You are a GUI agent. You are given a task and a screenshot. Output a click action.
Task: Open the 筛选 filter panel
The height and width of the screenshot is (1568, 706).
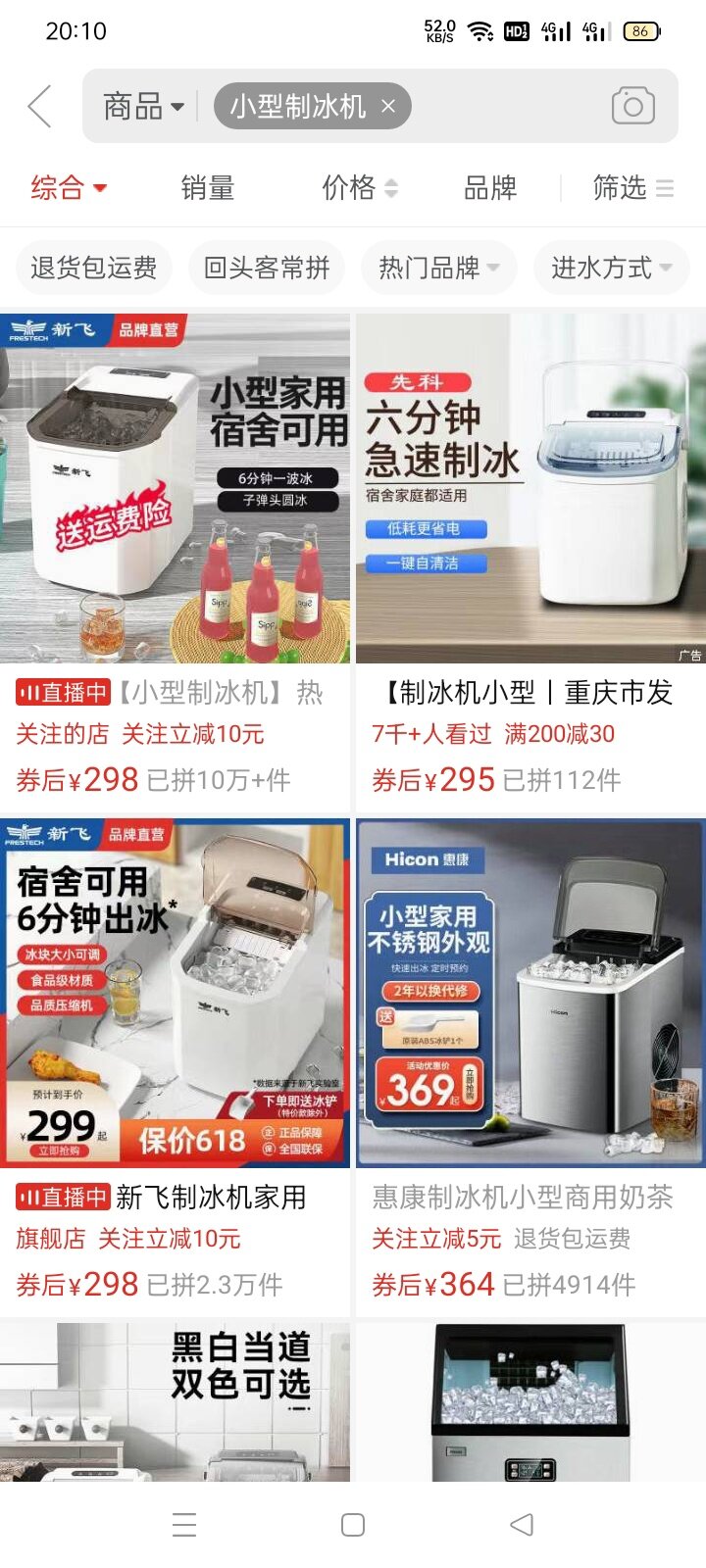632,187
